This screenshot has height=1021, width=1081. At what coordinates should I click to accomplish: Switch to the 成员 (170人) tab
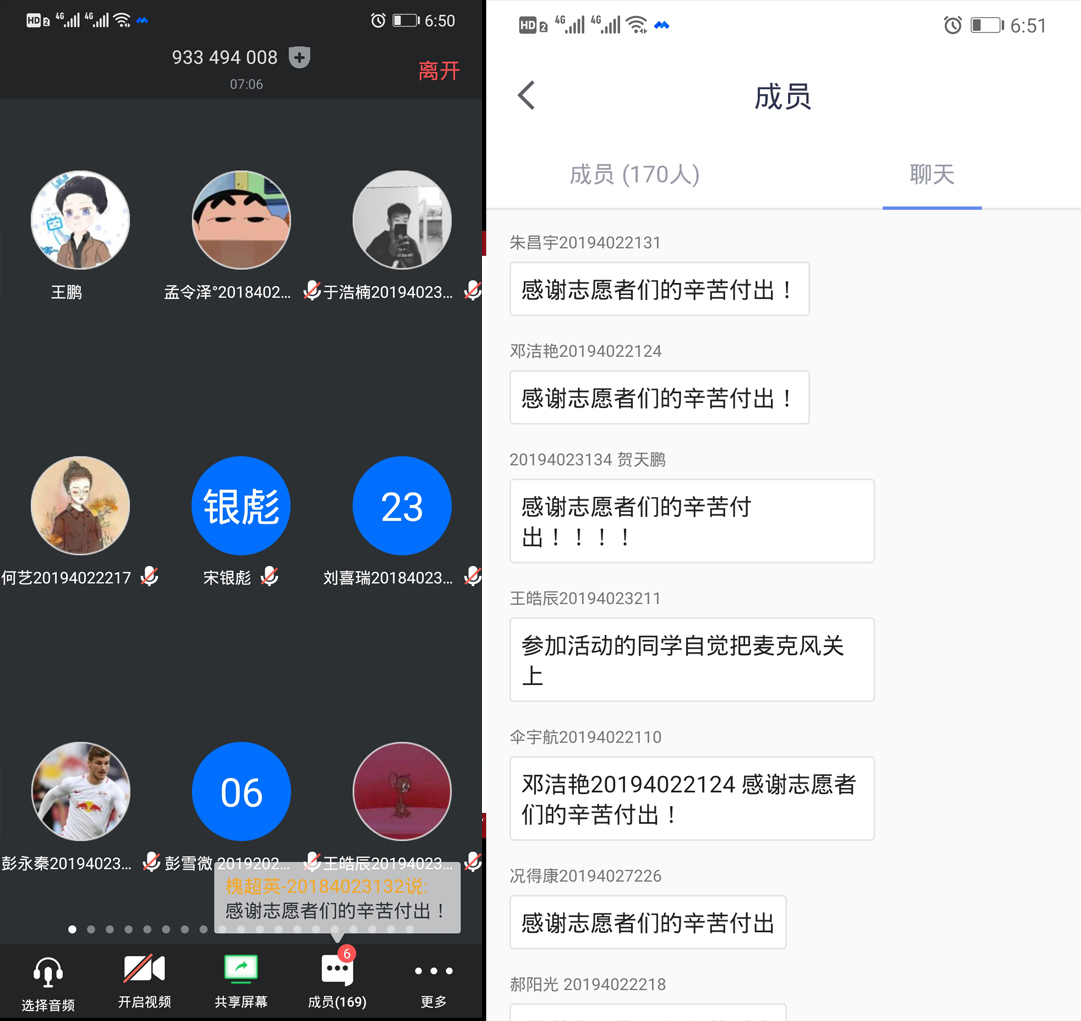[634, 175]
